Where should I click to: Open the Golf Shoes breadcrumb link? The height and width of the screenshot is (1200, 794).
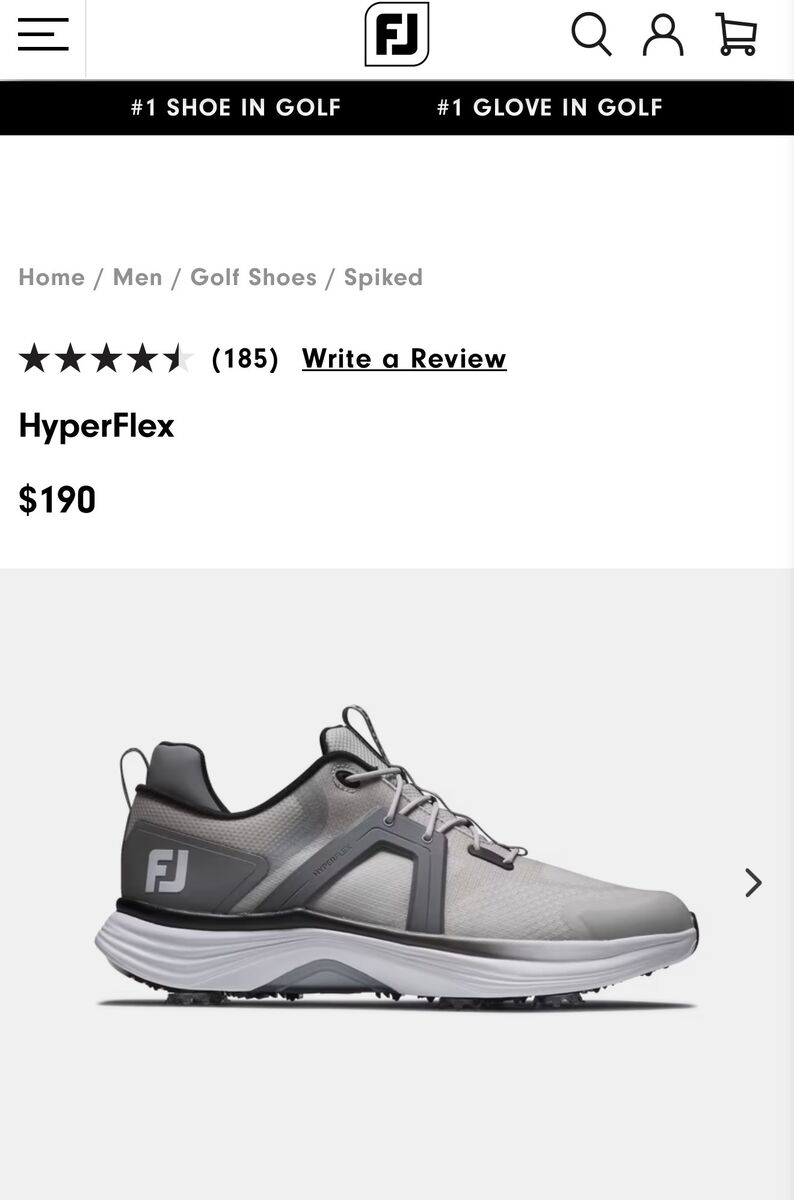tap(253, 277)
